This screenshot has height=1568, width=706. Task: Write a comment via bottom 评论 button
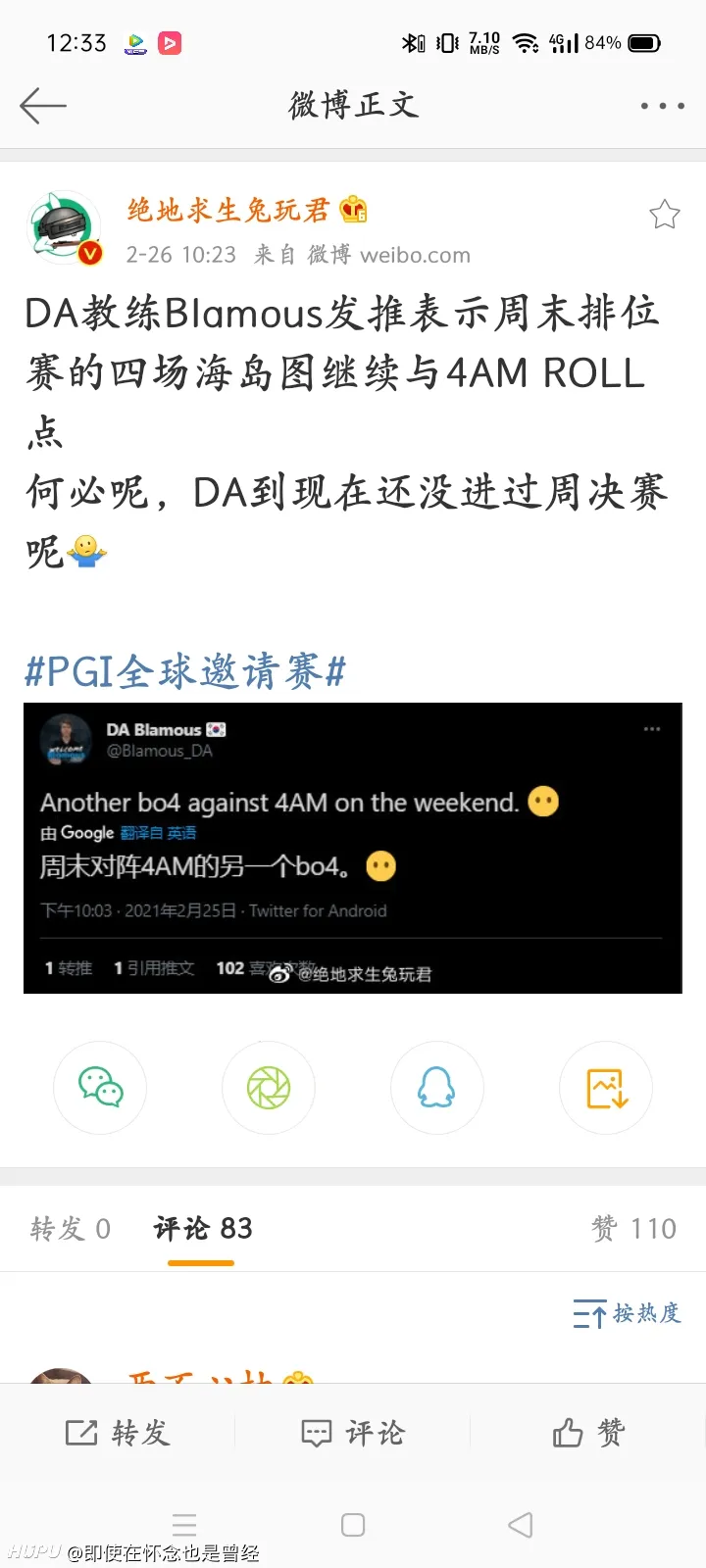click(353, 1433)
